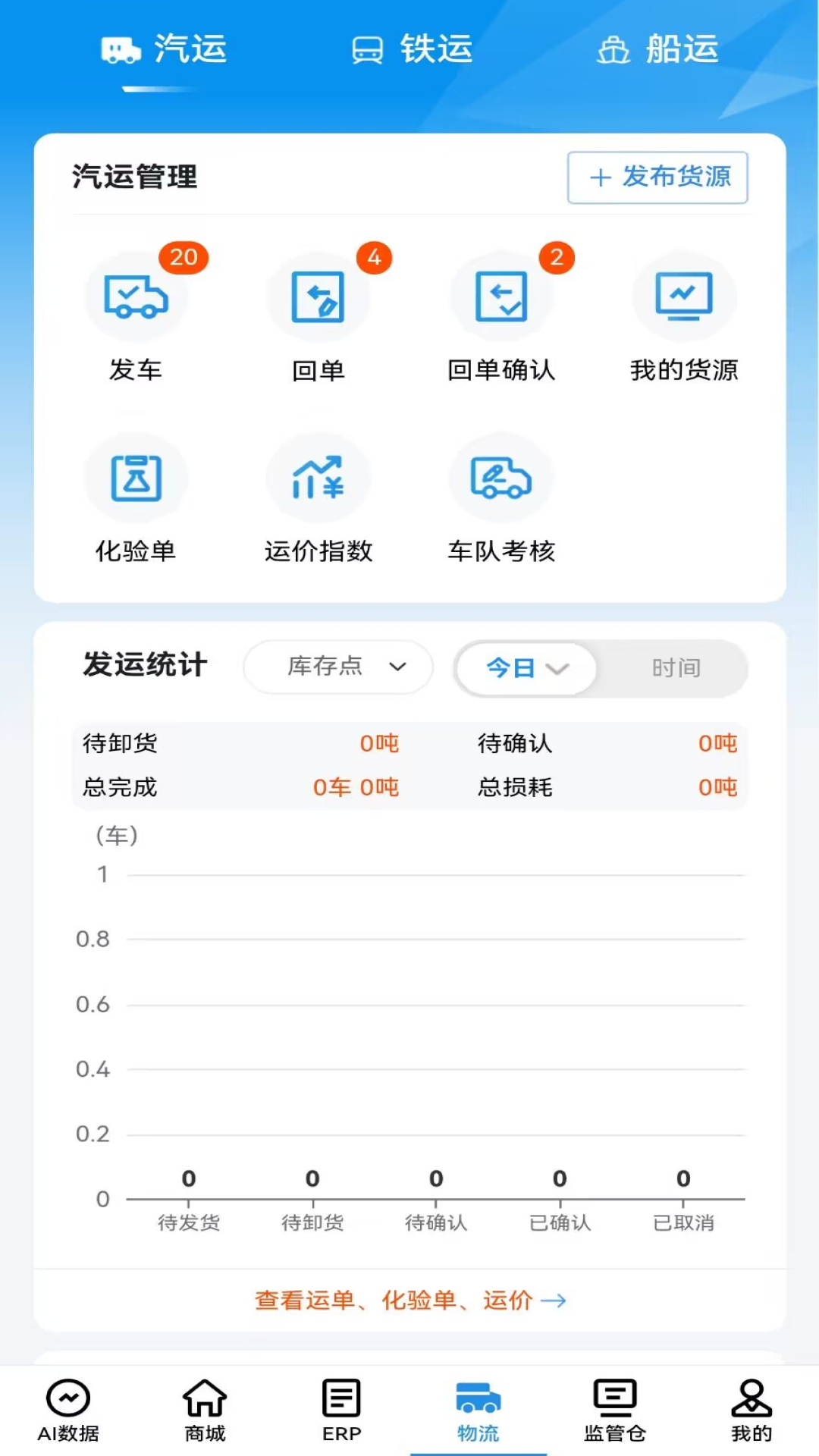The width and height of the screenshot is (819, 1456).
Task: Tap 发布货源 publish cargo button
Action: coord(657,177)
